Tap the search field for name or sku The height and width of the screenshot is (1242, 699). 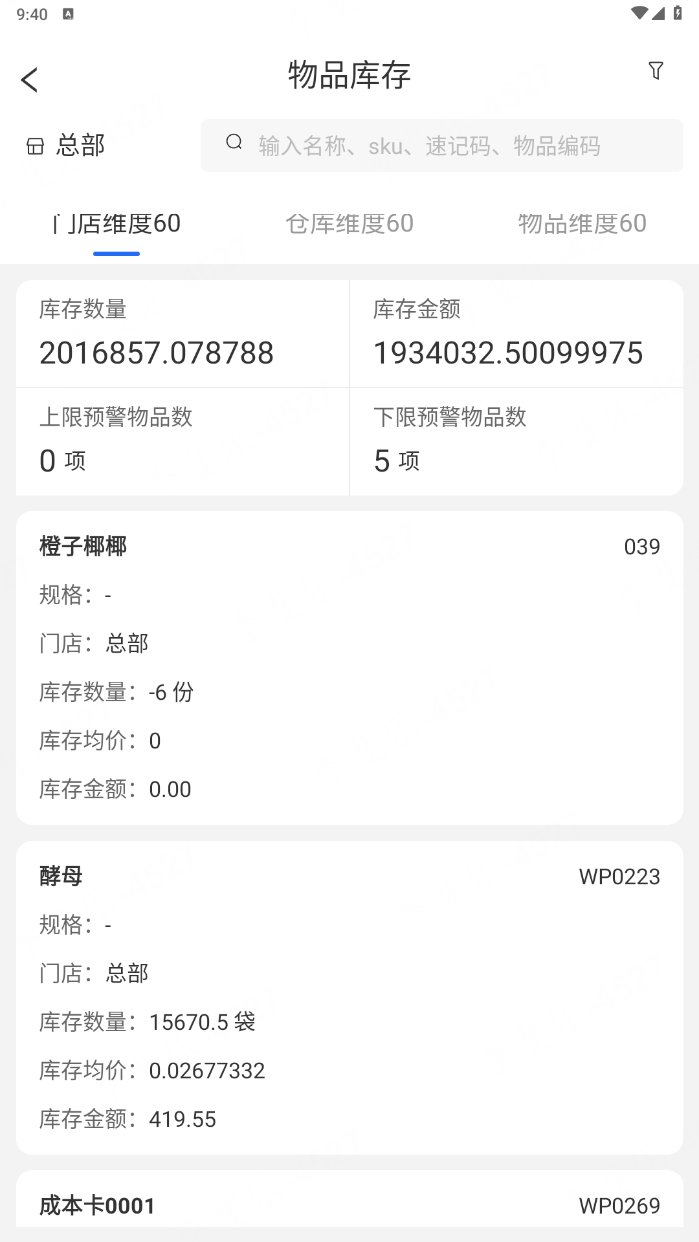coord(442,145)
